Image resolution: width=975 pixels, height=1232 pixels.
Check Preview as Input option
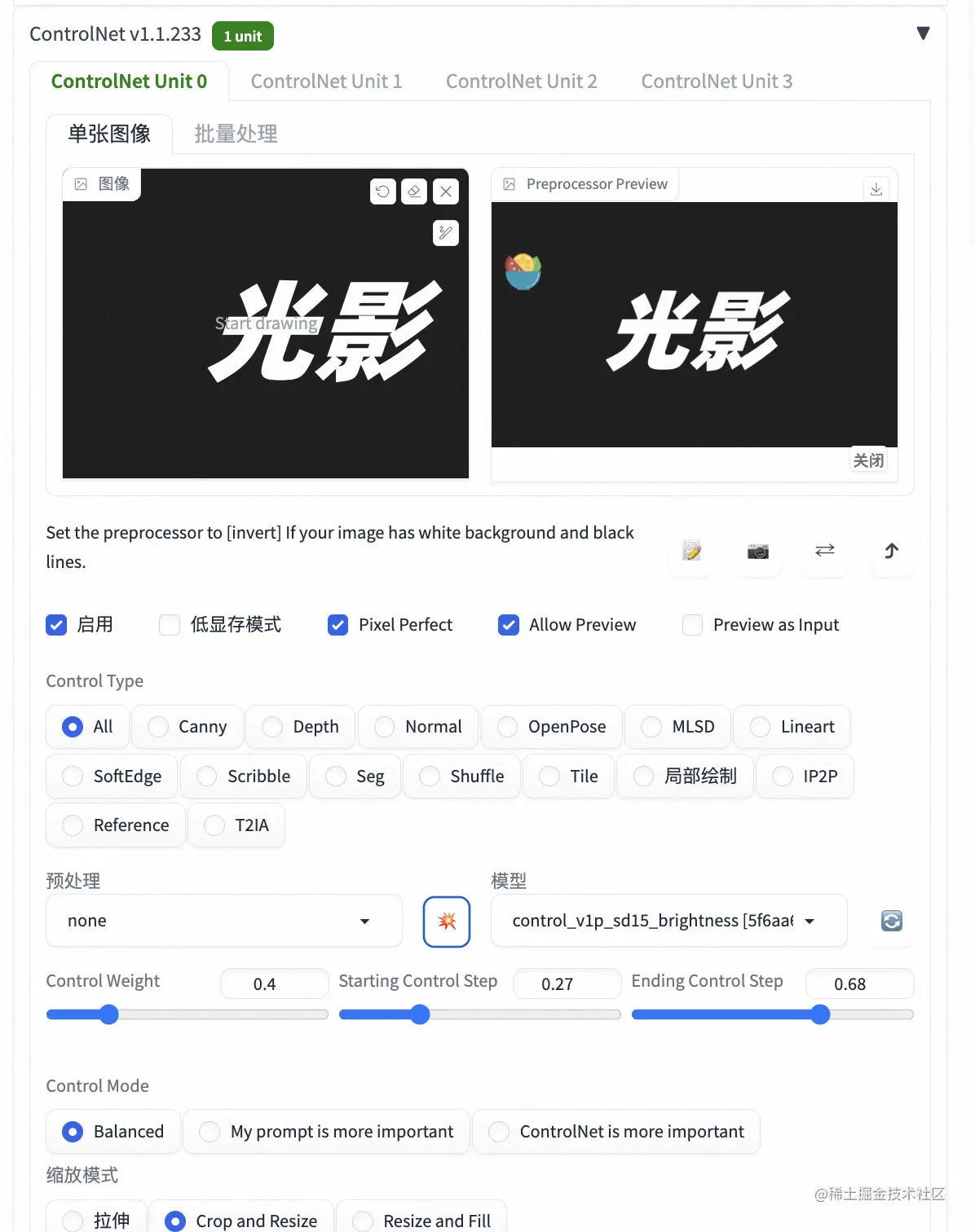click(x=692, y=625)
